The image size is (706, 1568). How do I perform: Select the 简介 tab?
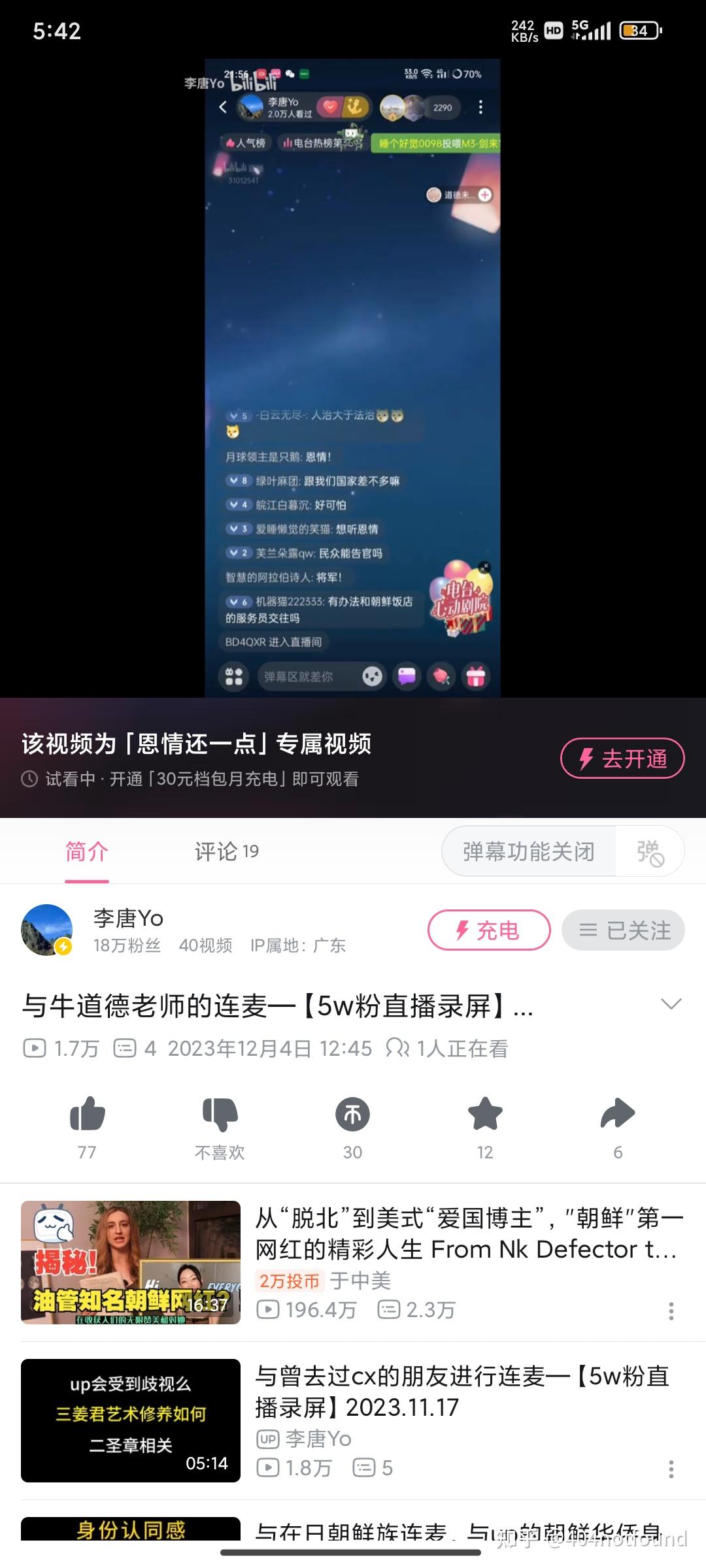pos(86,851)
